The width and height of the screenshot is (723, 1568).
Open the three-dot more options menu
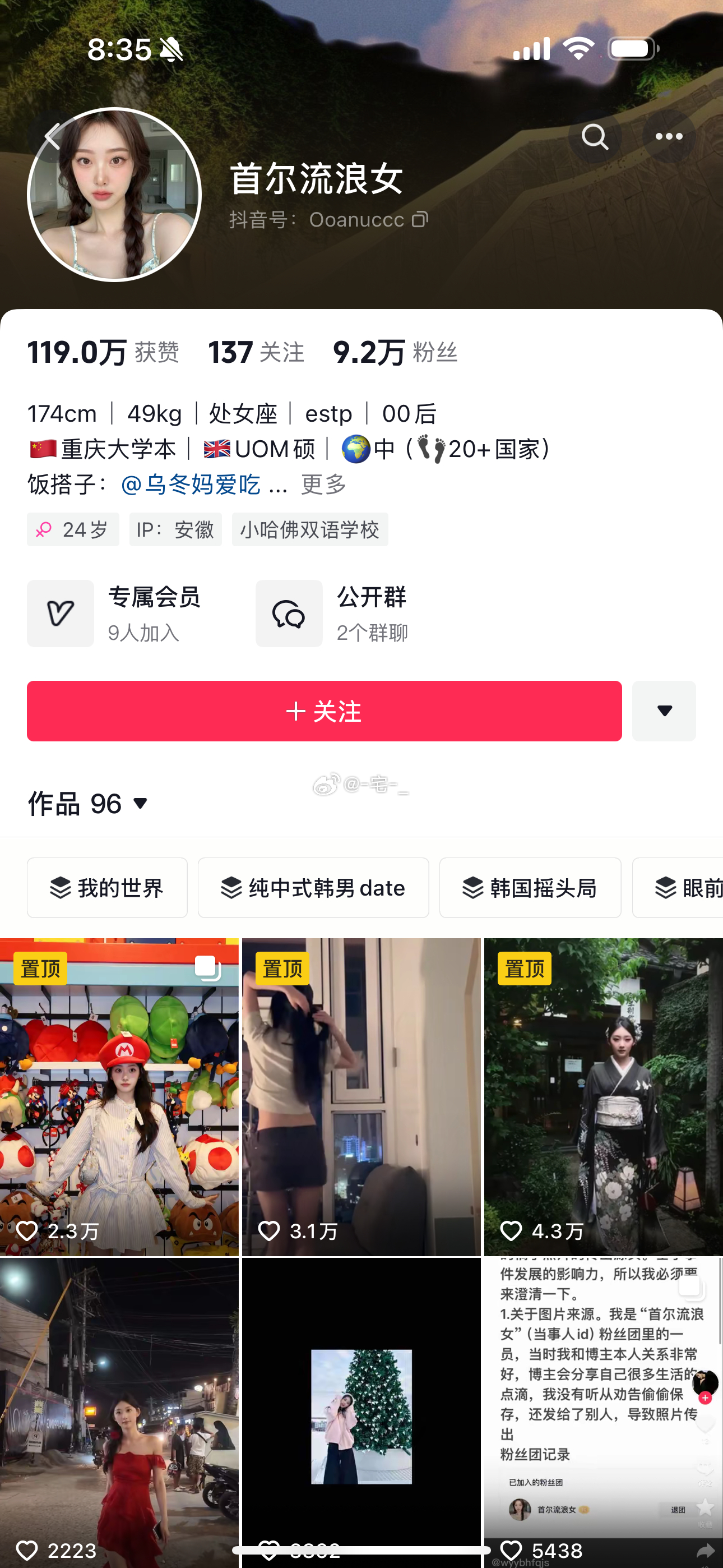(x=669, y=136)
